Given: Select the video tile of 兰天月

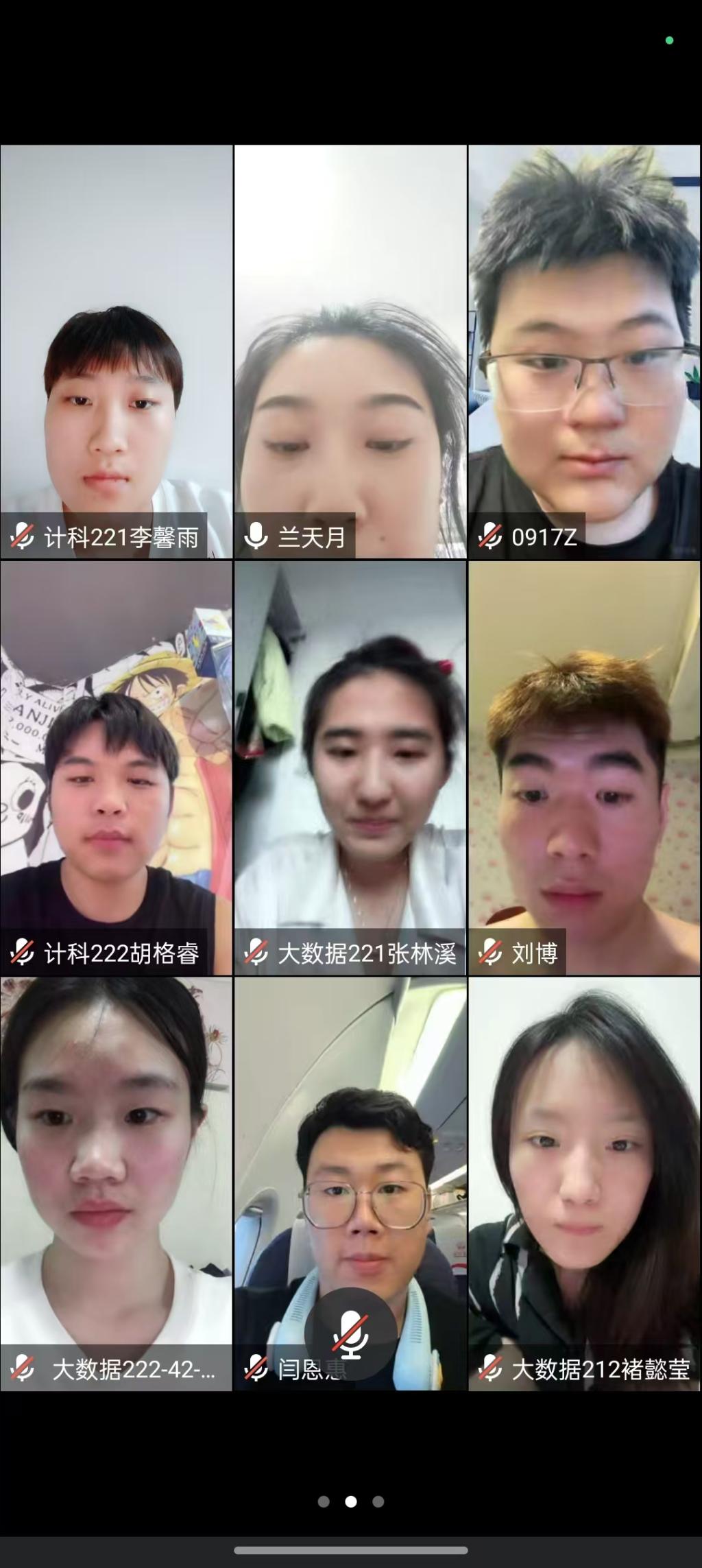Looking at the screenshot, I should coord(350,351).
